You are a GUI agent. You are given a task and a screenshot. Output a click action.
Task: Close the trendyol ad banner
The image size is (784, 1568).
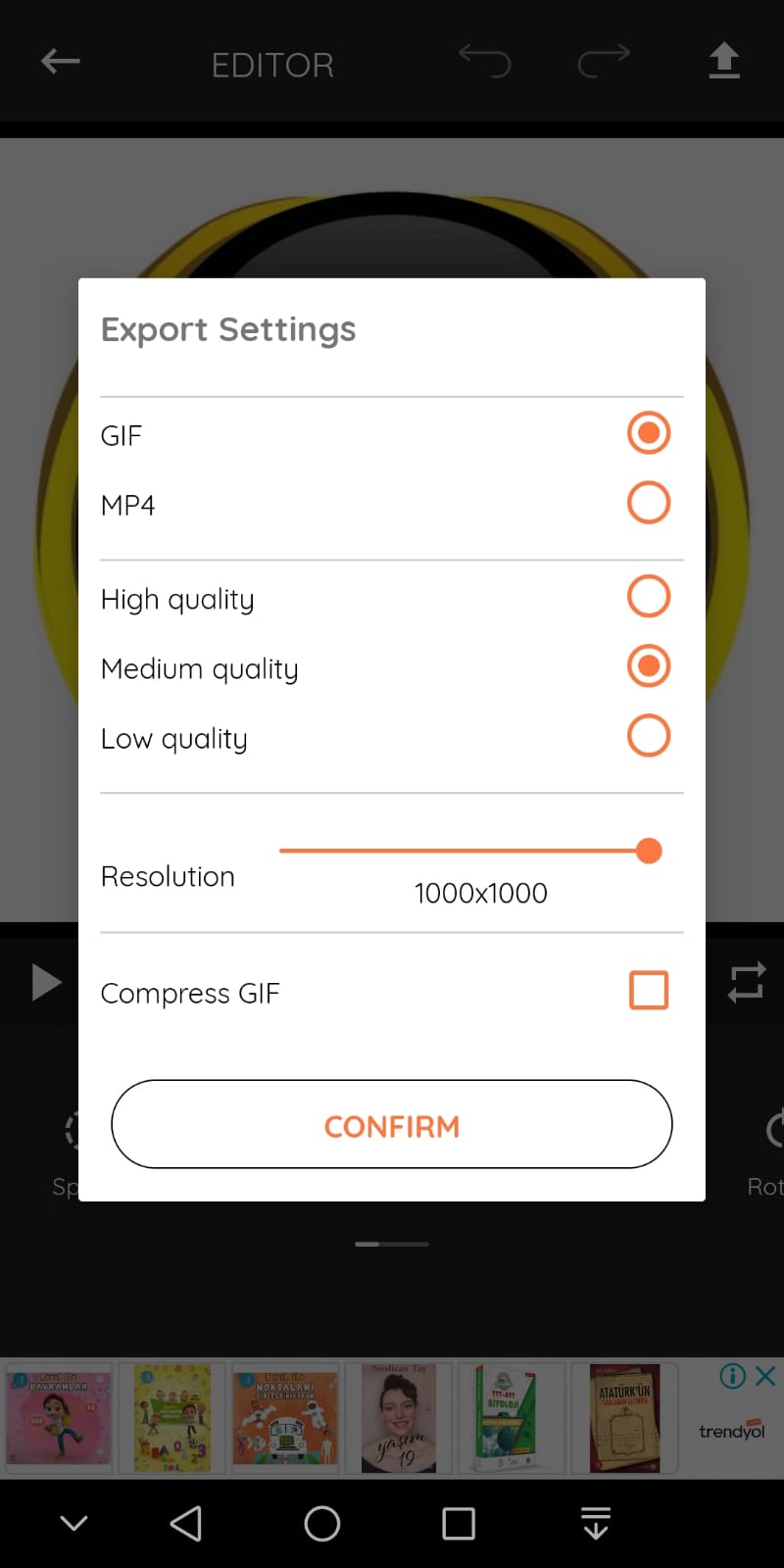pyautogui.click(x=765, y=1376)
